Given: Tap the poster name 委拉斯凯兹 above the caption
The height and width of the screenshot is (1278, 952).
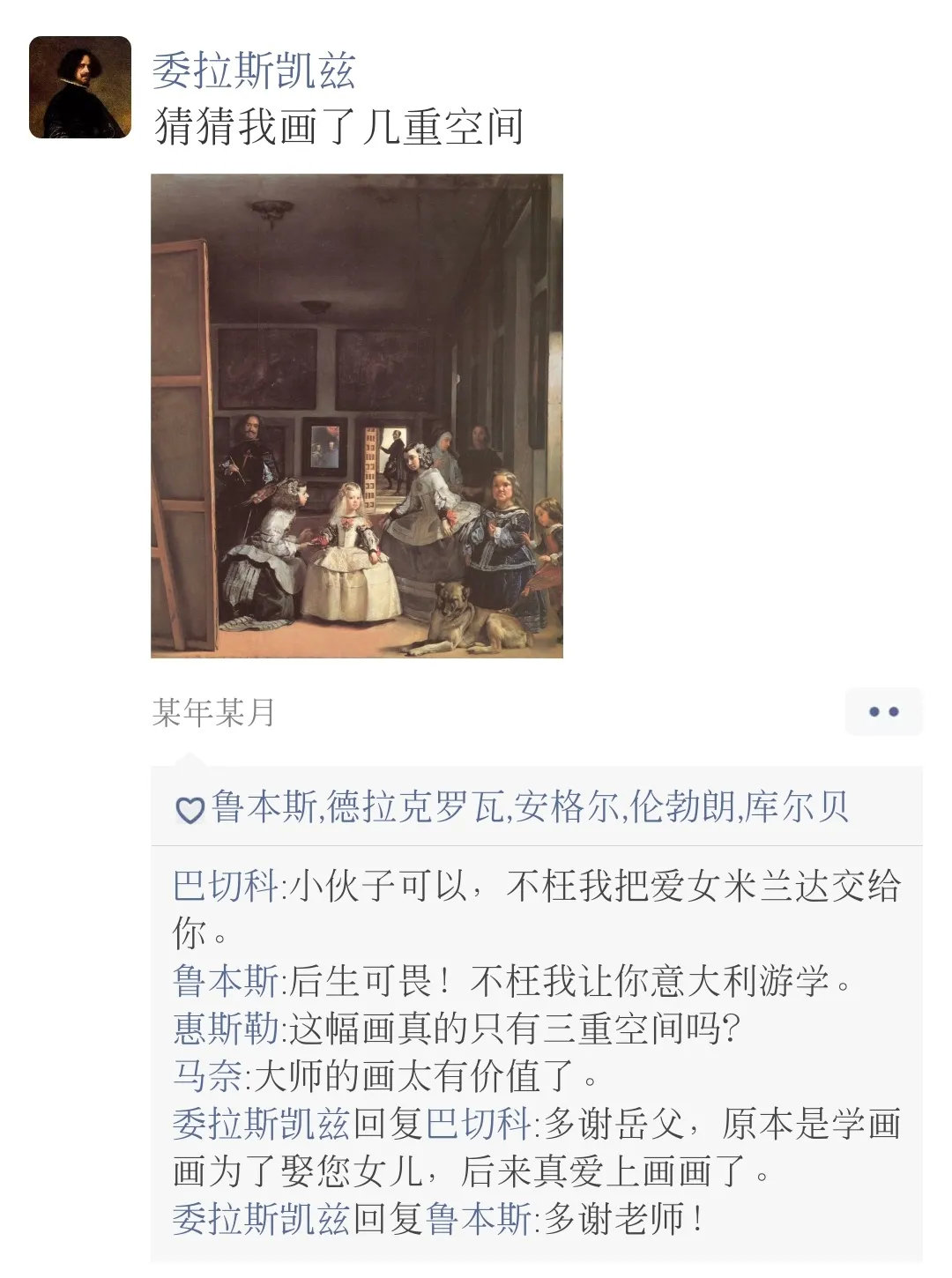Looking at the screenshot, I should 254,71.
